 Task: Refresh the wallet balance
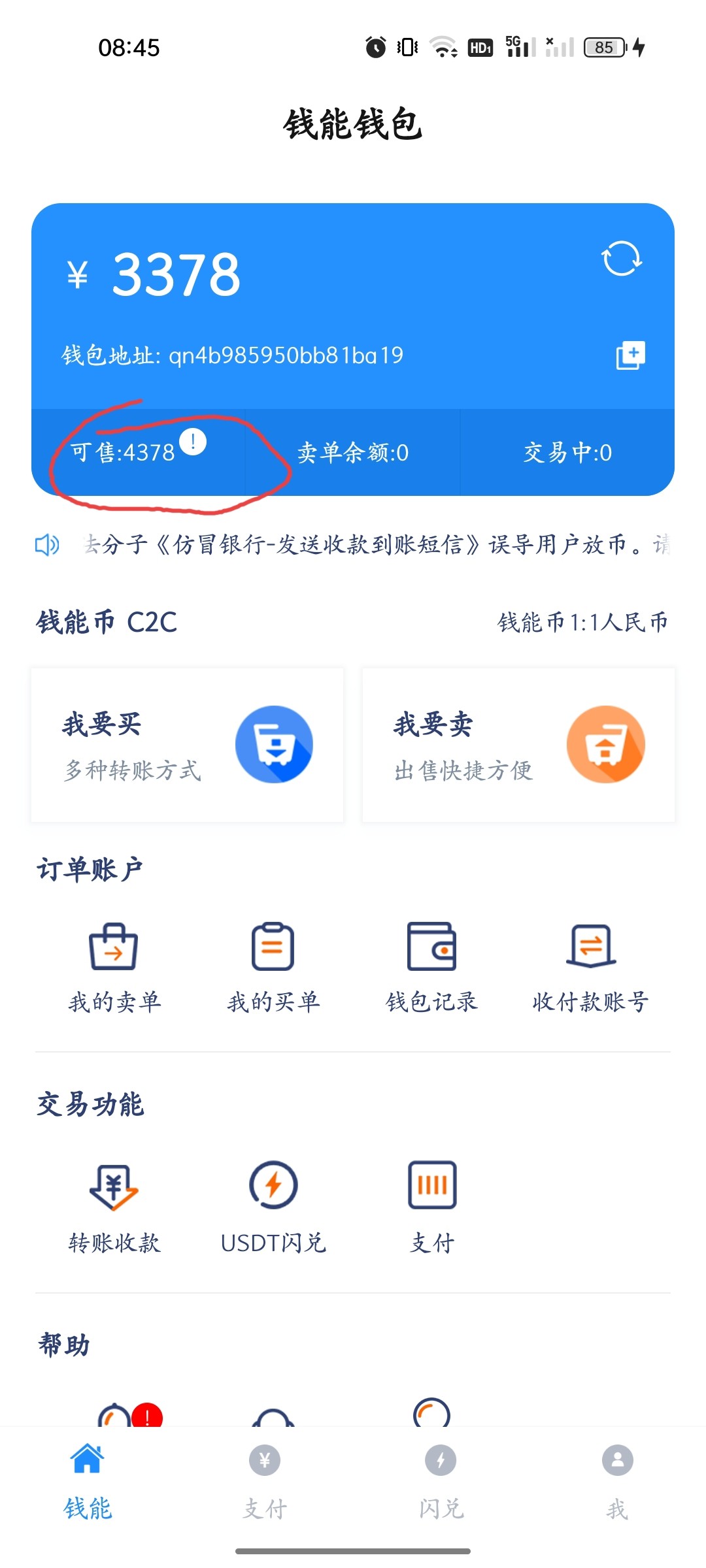pyautogui.click(x=622, y=259)
